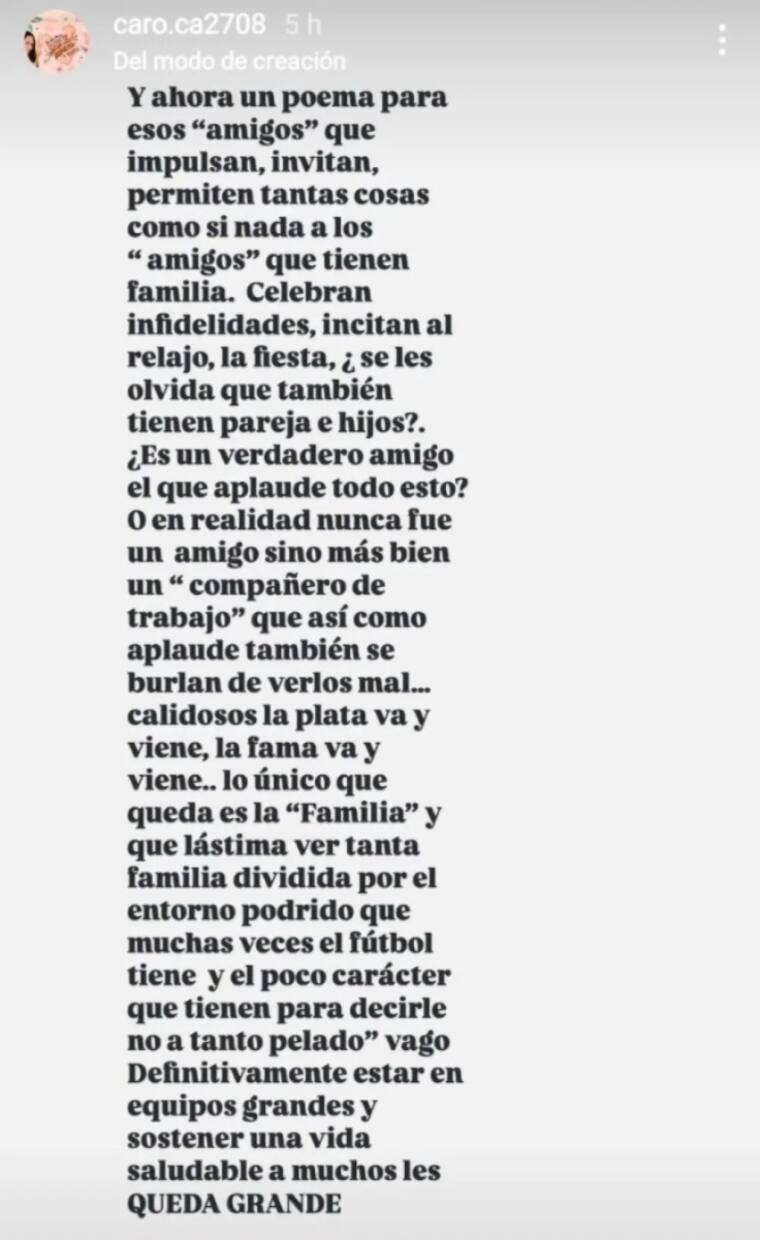
Task: Open the caro.ca2708 username link
Action: [x=190, y=24]
